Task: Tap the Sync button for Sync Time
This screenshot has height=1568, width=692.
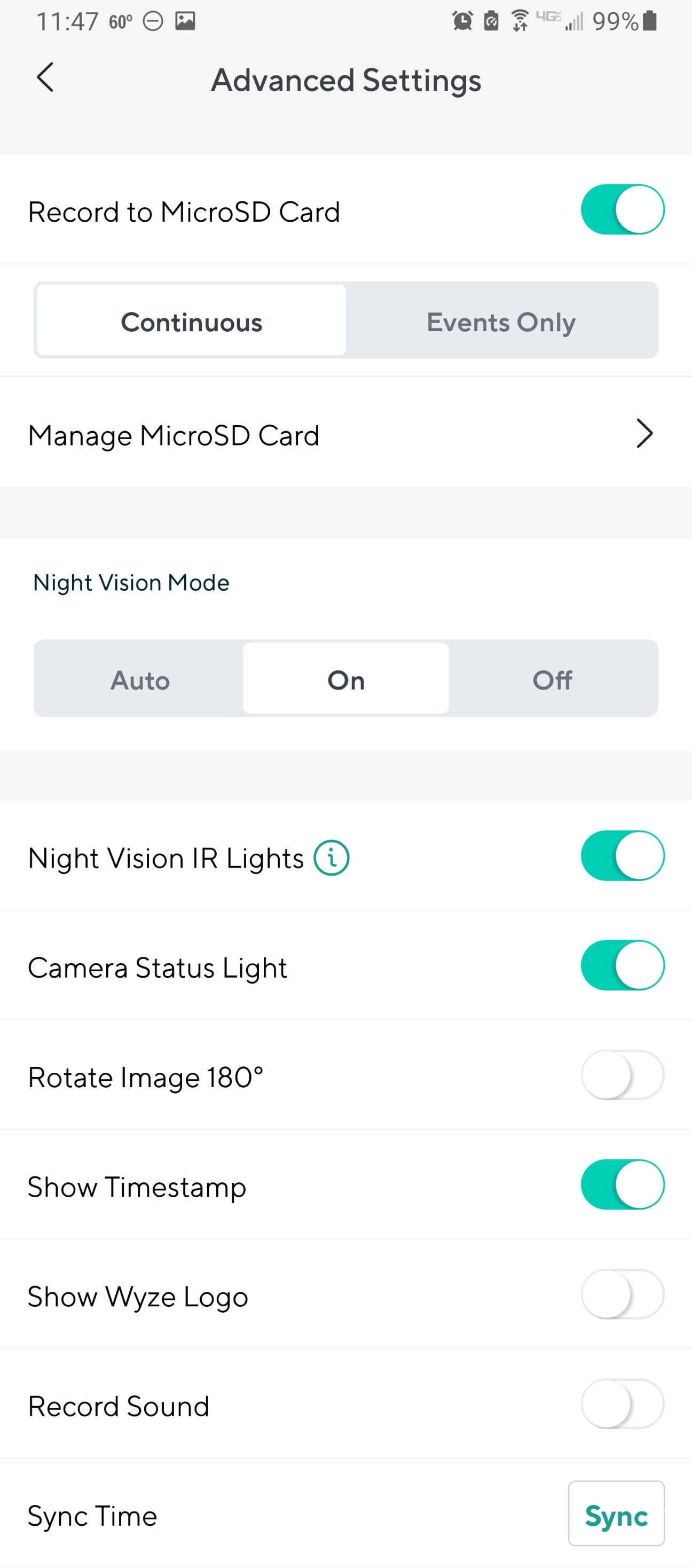Action: click(615, 1514)
